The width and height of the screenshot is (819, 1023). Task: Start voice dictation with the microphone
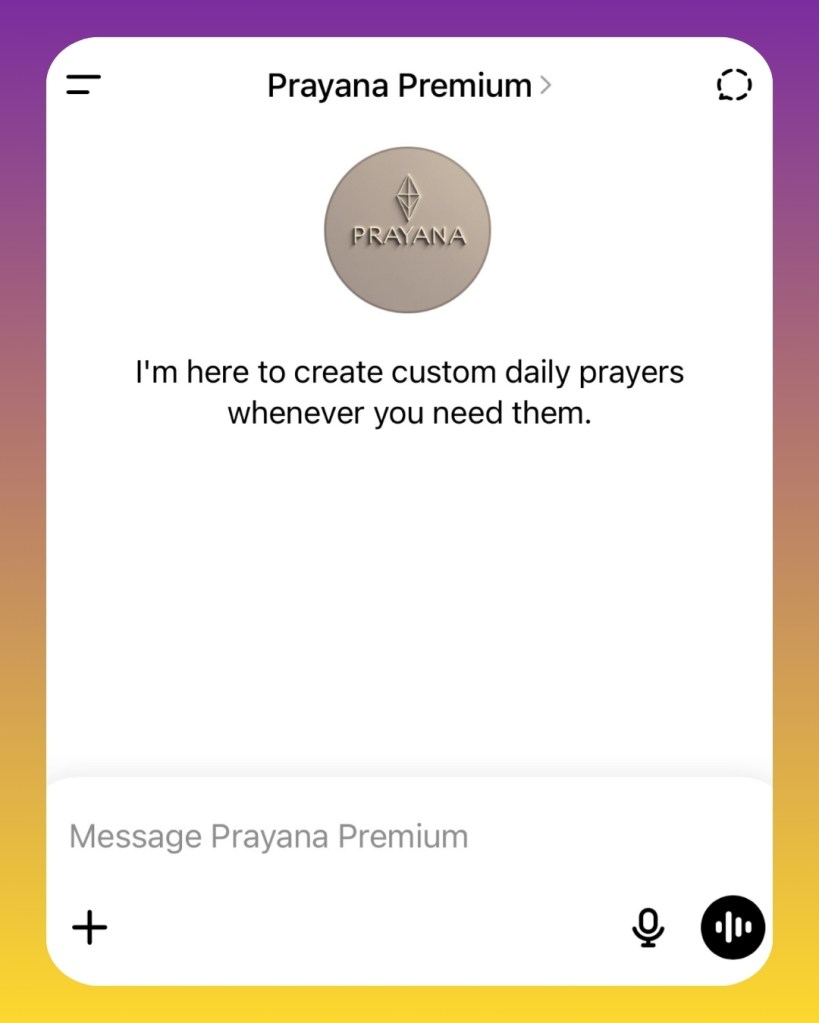coord(648,928)
